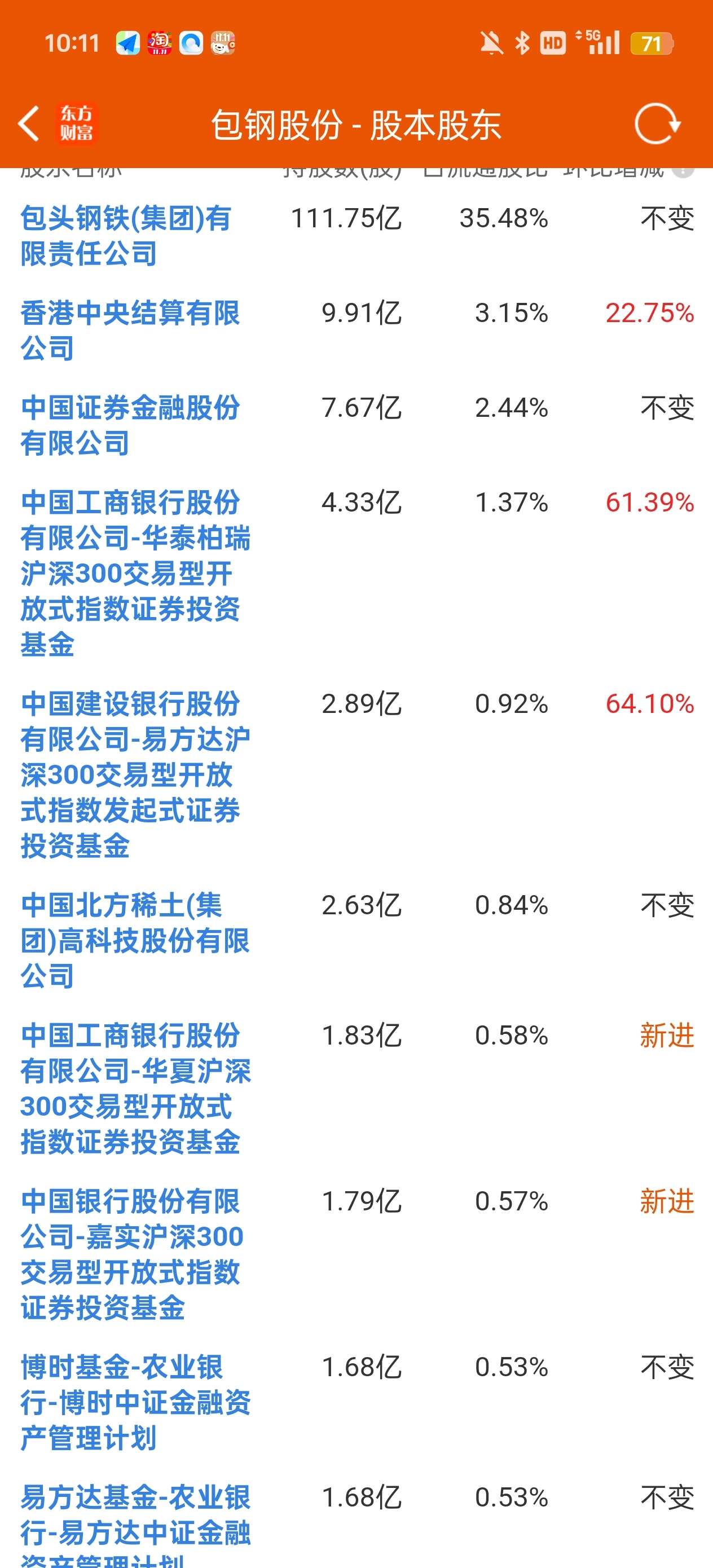713x1568 pixels.
Task: Open 华泰柏瑞沪深300 fund shareholder link
Action: (135, 573)
